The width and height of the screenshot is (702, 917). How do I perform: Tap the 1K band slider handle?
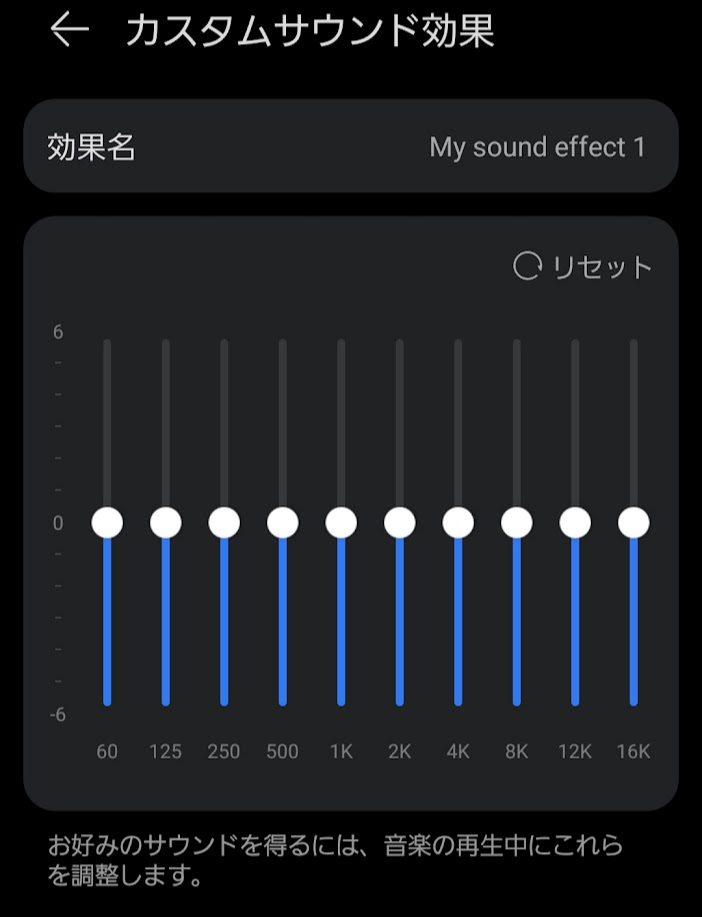pos(341,522)
